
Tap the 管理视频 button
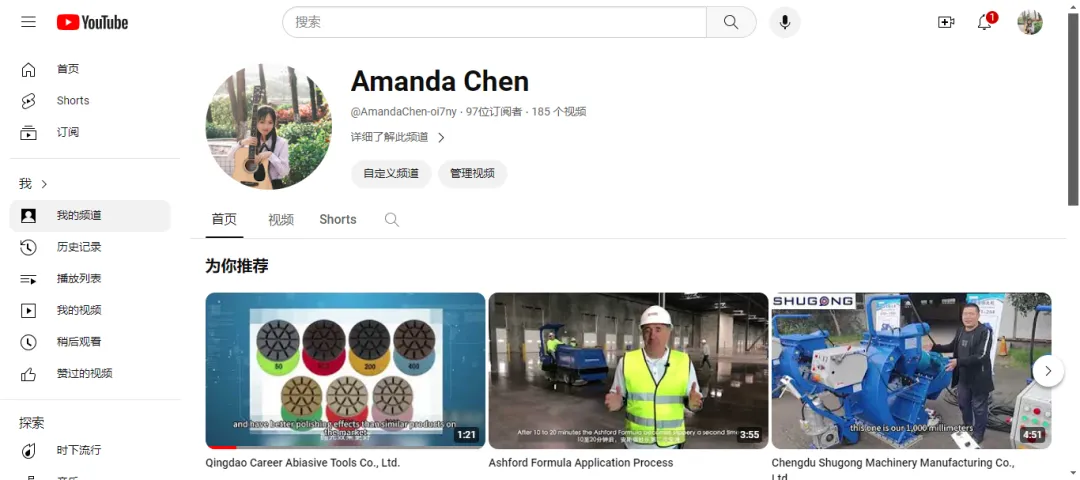coord(472,173)
